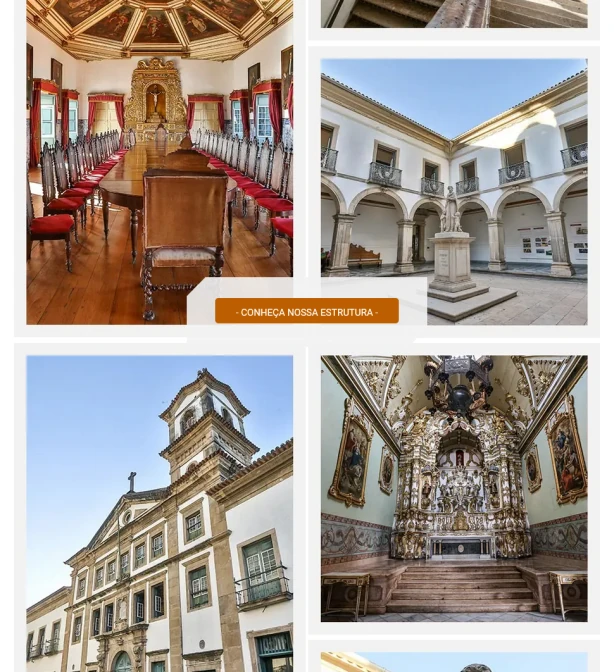
Task: Open the golden chapel altar photo
Action: tap(453, 488)
